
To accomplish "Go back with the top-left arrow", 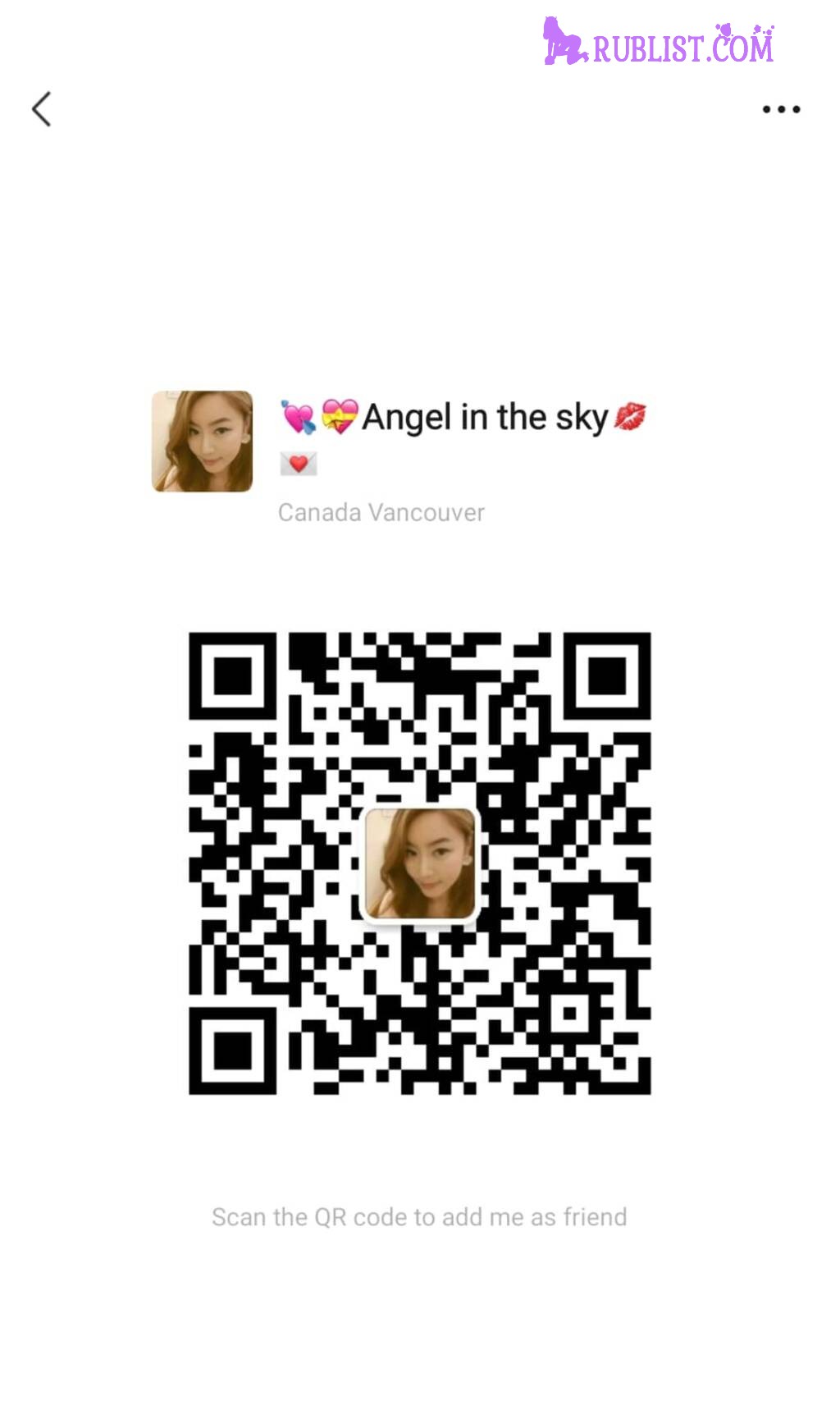I will (x=42, y=109).
